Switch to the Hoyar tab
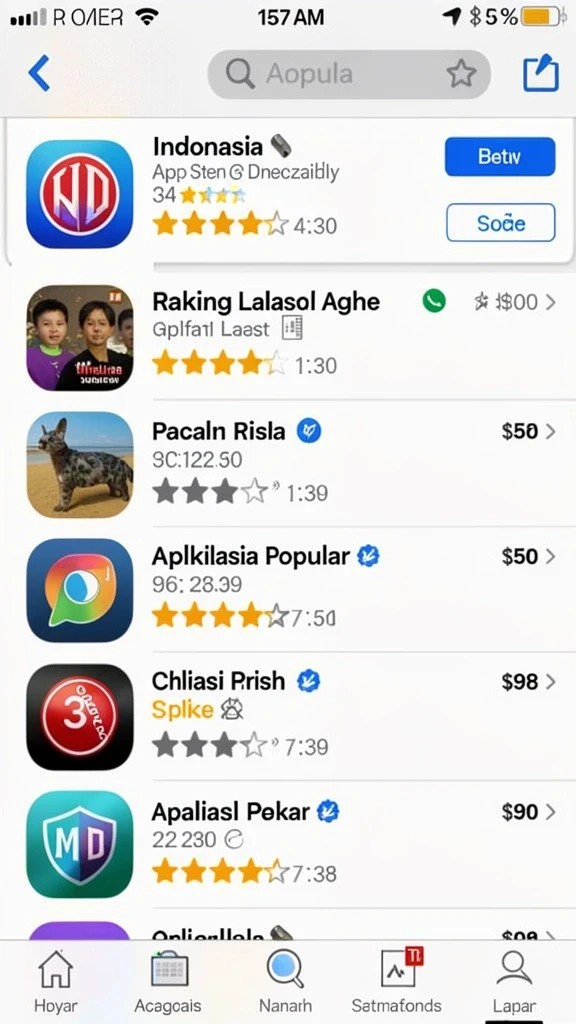Viewport: 576px width, 1024px height. point(56,982)
